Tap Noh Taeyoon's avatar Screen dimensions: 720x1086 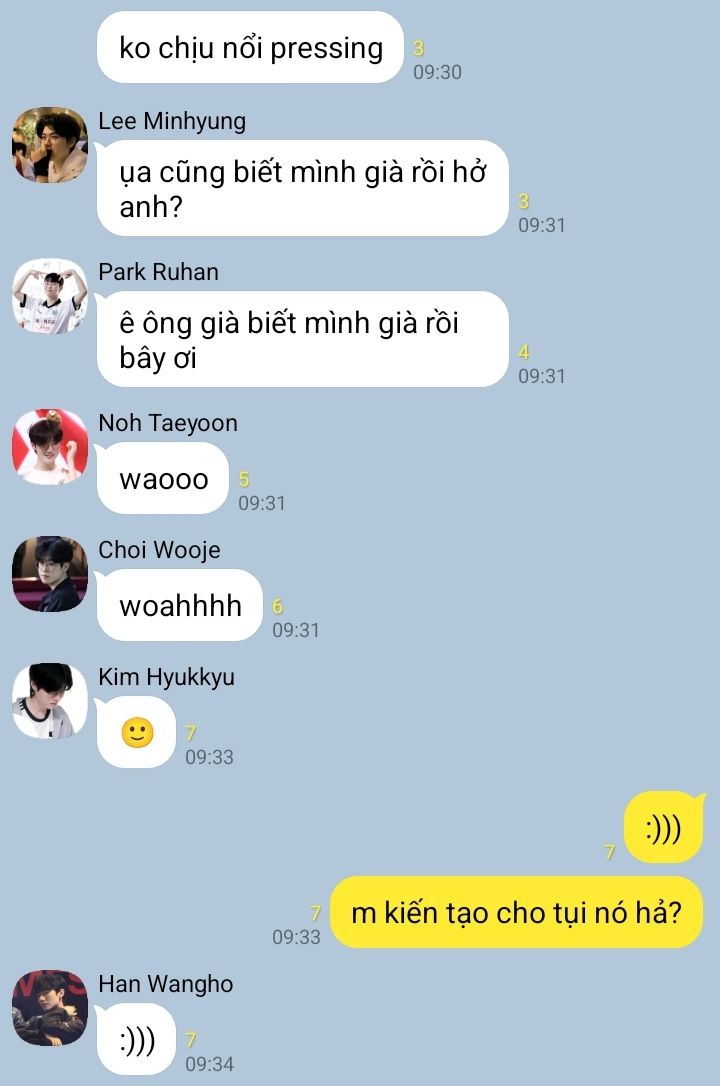(50, 447)
